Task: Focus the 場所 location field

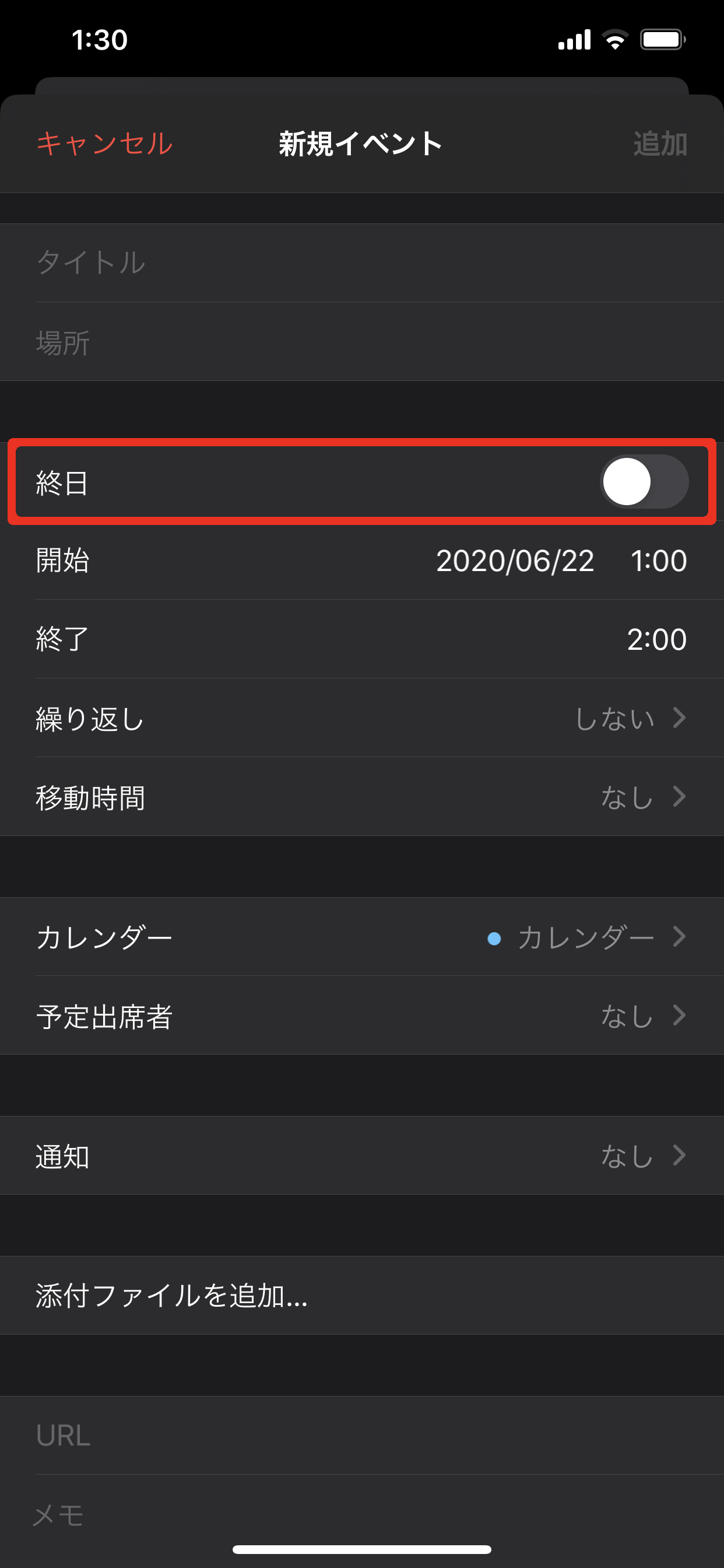Action: (361, 342)
